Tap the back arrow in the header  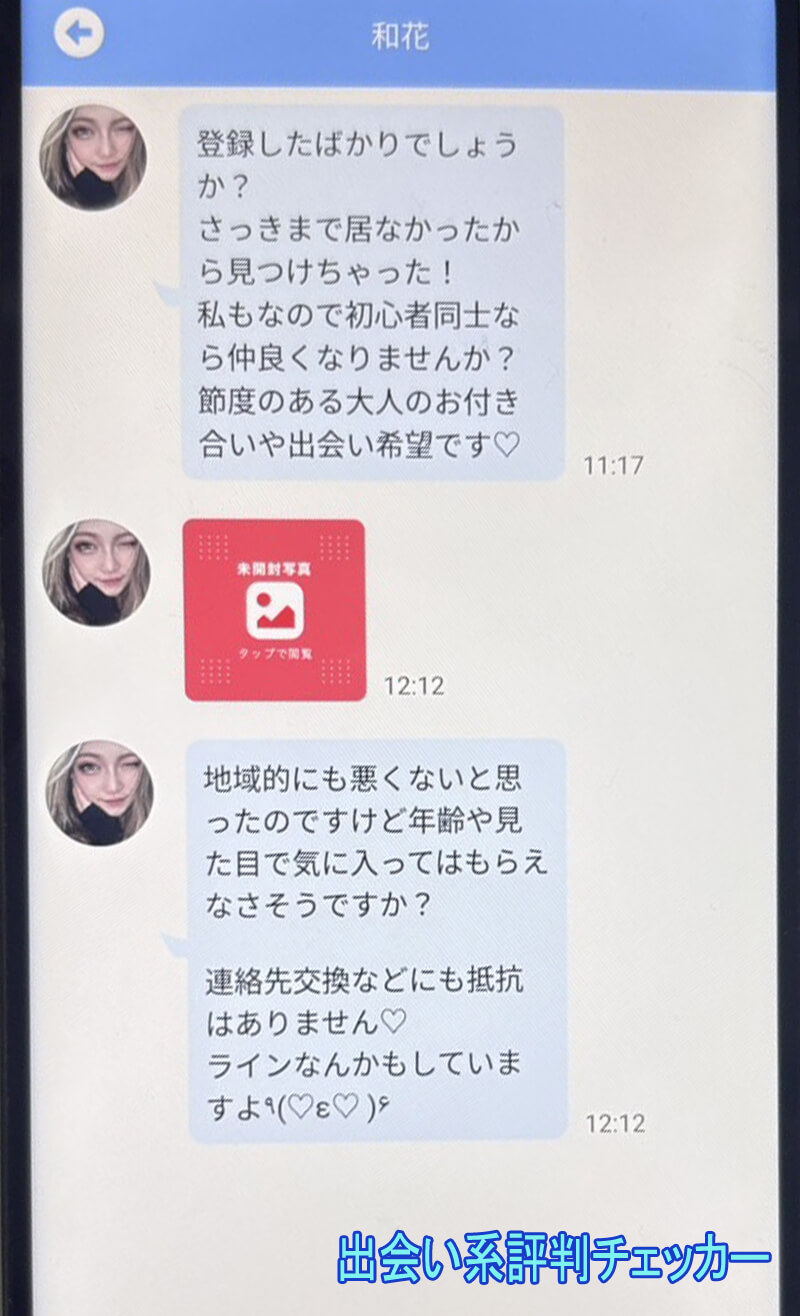[80, 35]
